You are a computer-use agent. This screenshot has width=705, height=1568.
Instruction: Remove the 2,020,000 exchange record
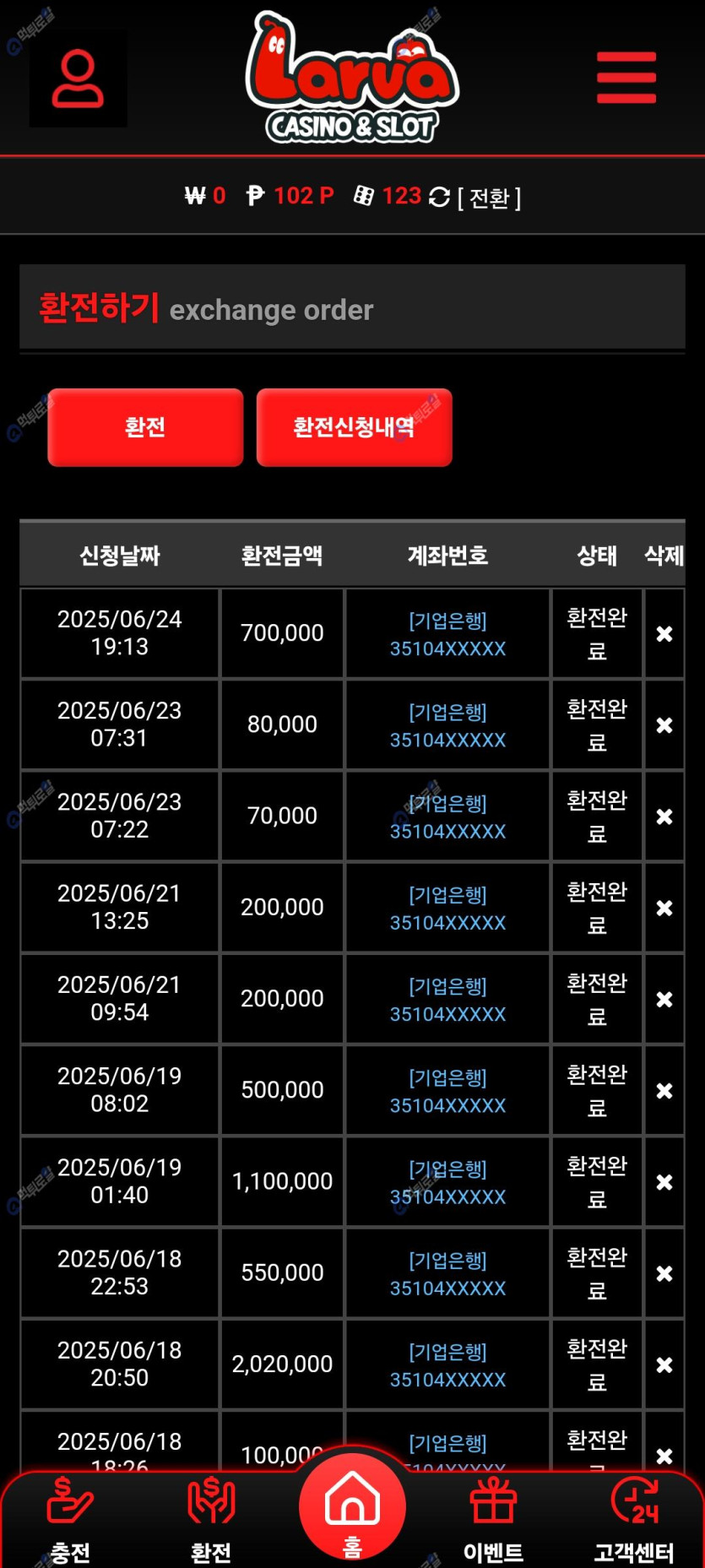point(664,1365)
